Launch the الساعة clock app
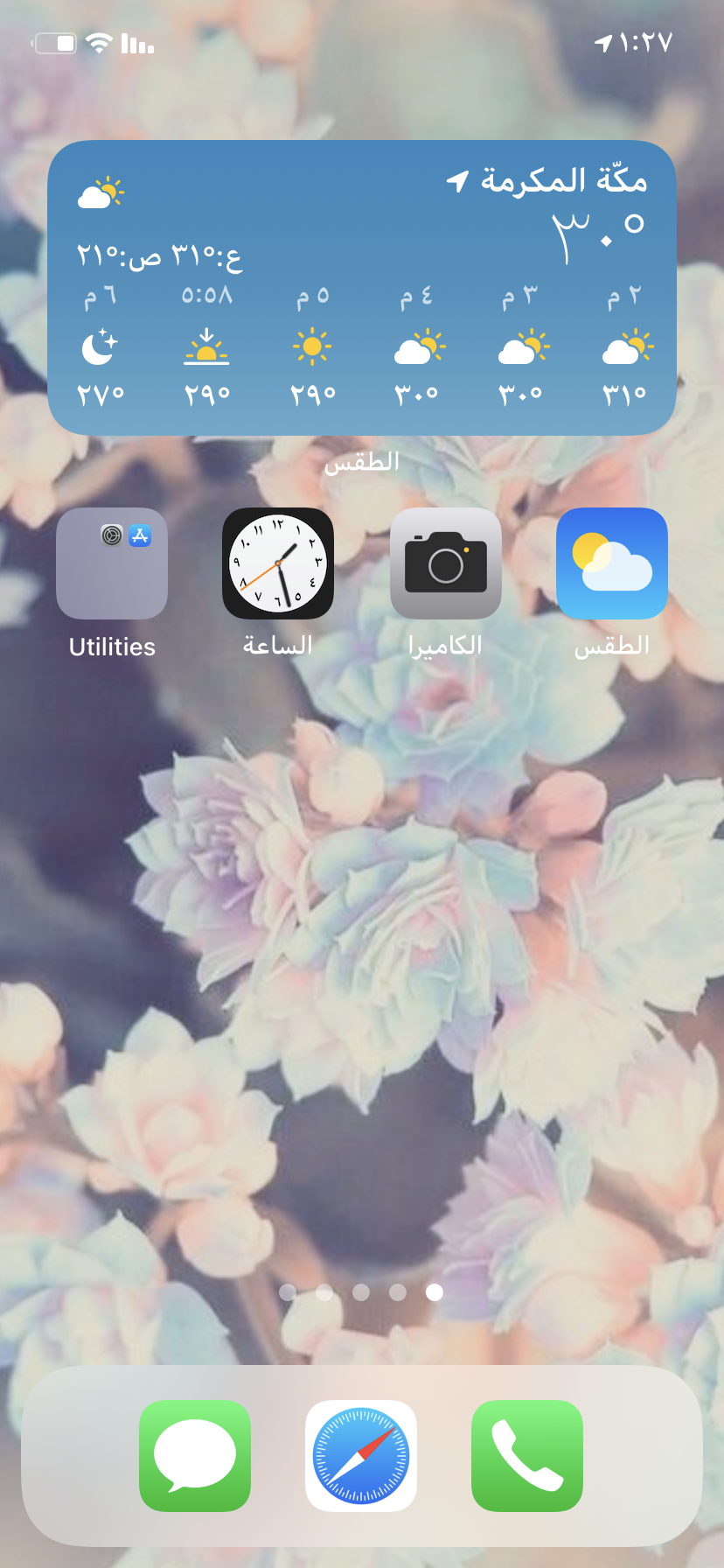 click(278, 563)
